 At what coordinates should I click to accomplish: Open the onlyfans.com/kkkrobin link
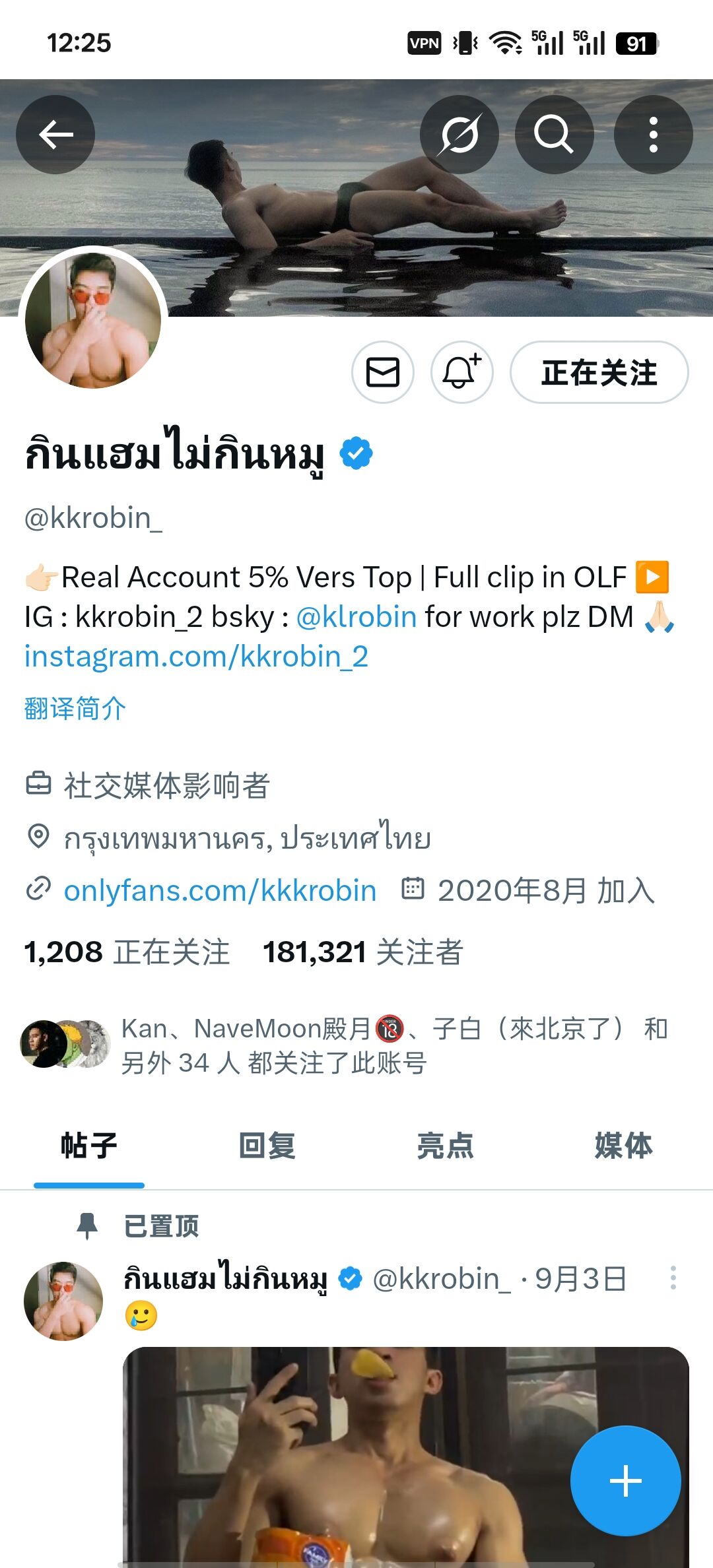[x=220, y=891]
